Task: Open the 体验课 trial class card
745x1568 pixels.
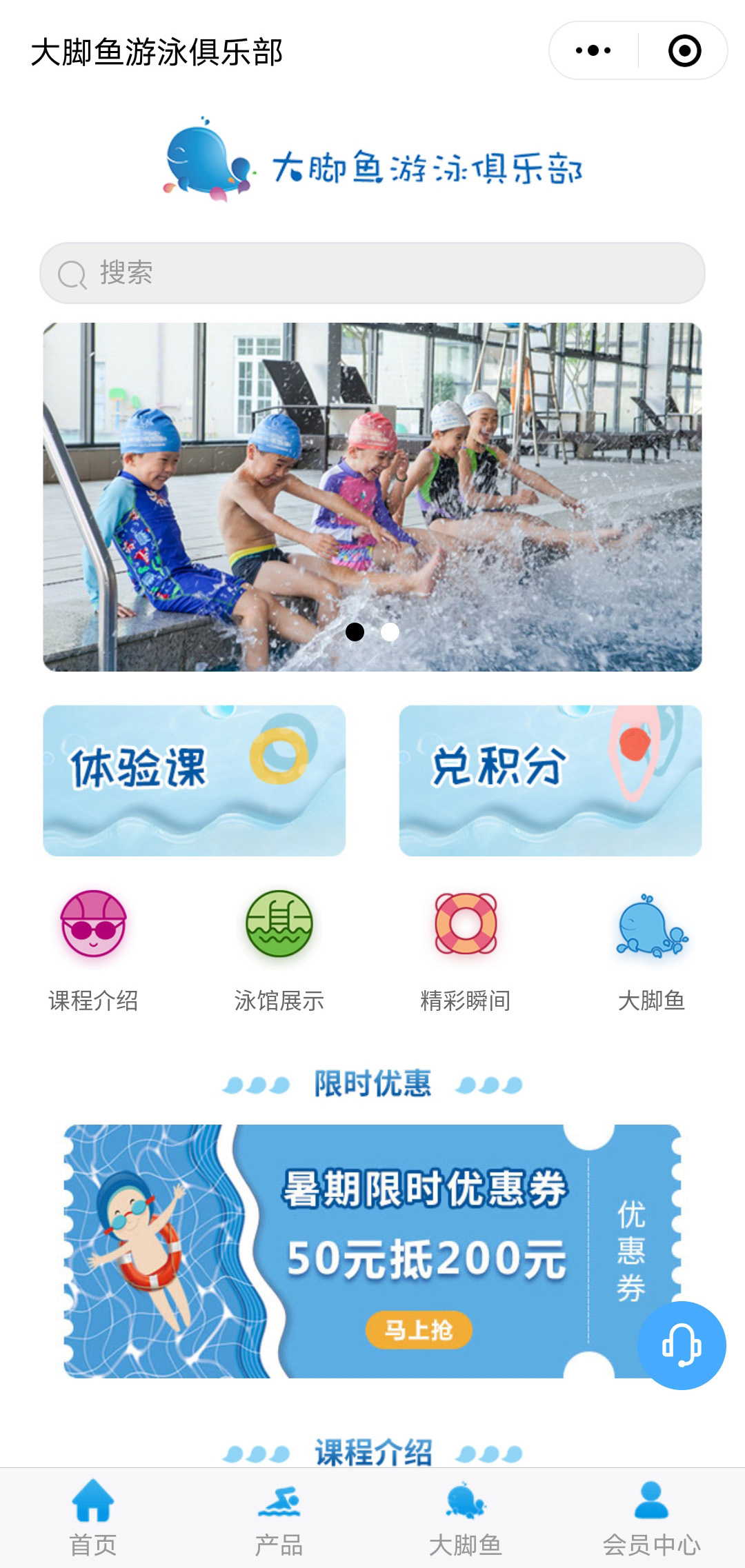Action: (x=195, y=780)
